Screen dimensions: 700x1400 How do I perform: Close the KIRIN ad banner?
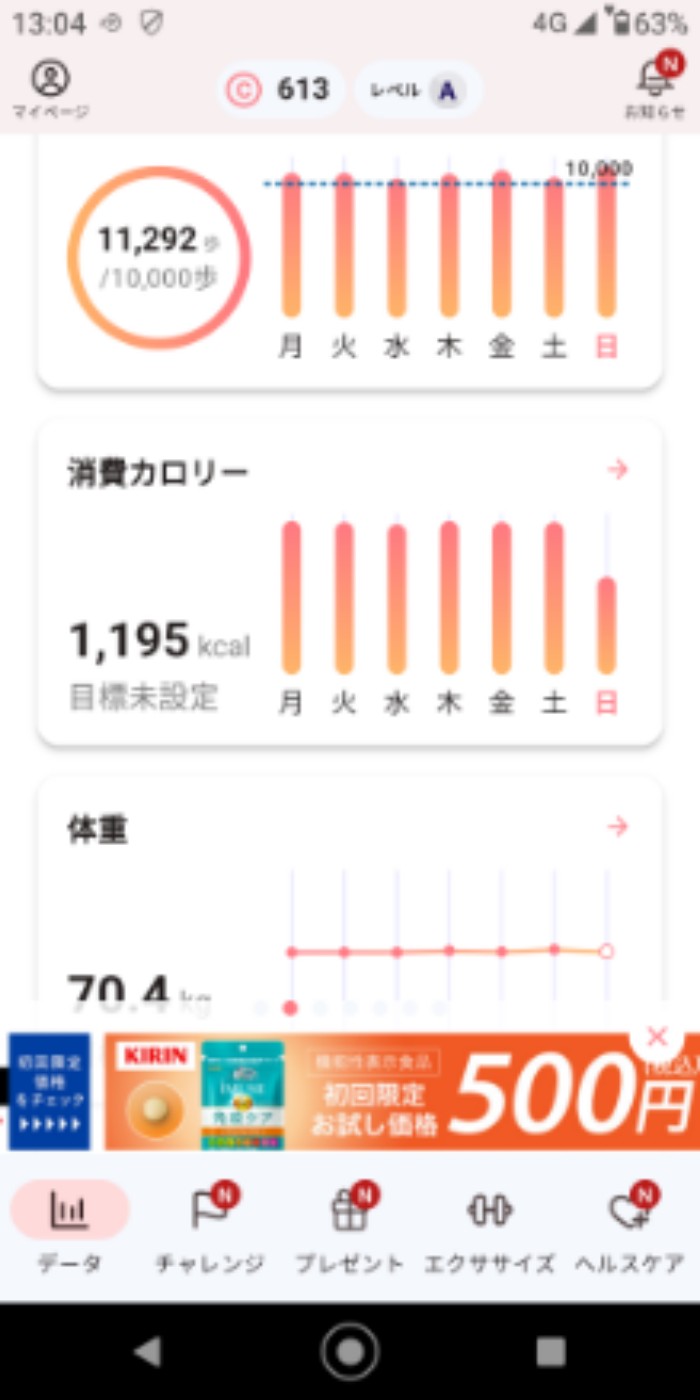(x=657, y=1036)
